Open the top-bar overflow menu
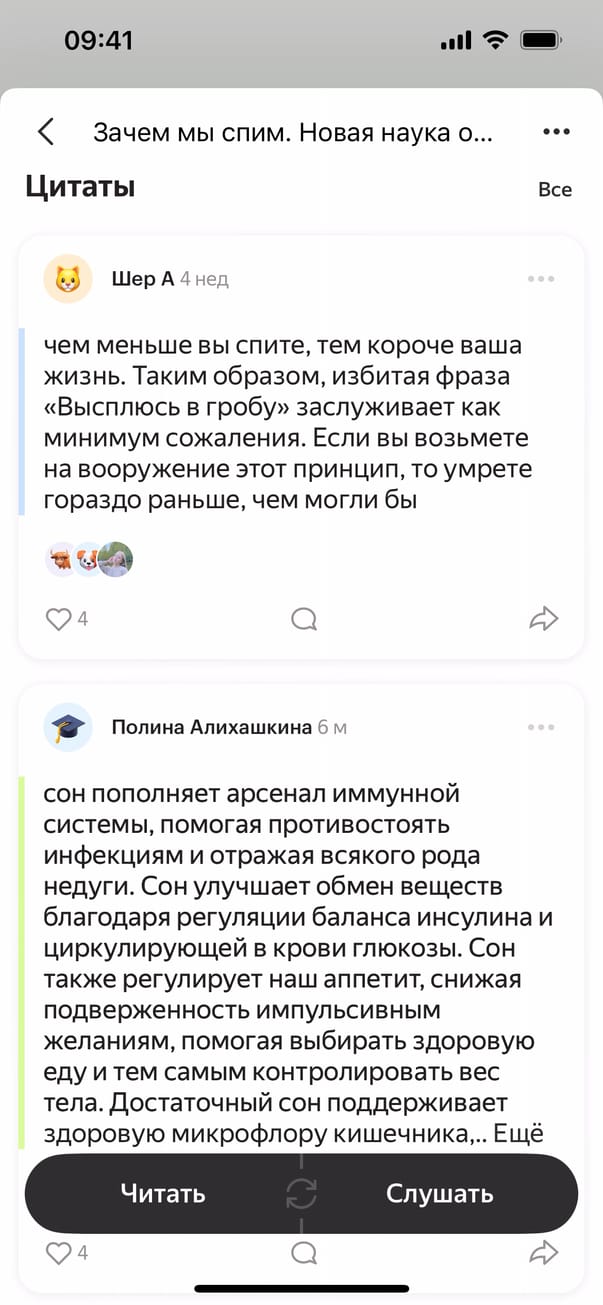Image resolution: width=603 pixels, height=1305 pixels. tap(555, 132)
